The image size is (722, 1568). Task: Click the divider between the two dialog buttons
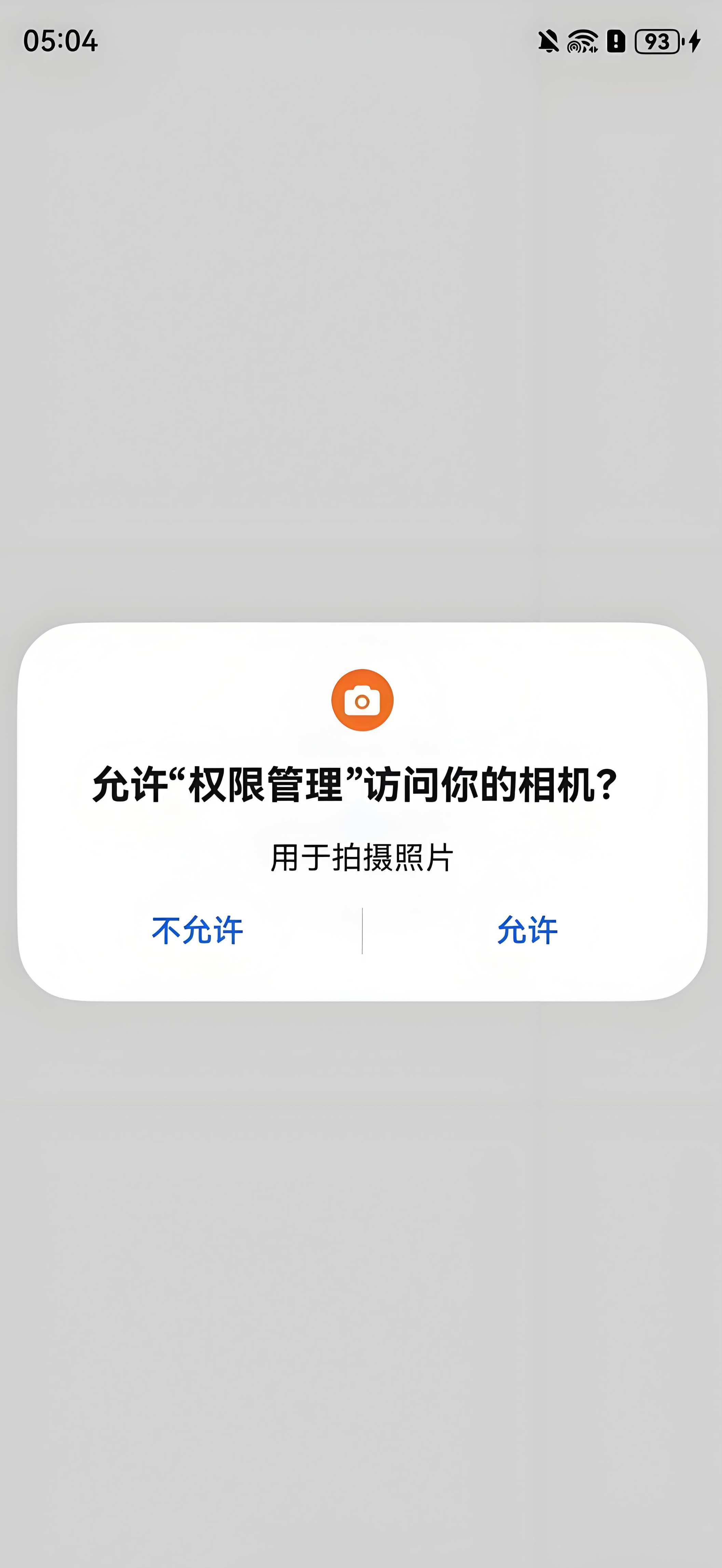pos(361,929)
